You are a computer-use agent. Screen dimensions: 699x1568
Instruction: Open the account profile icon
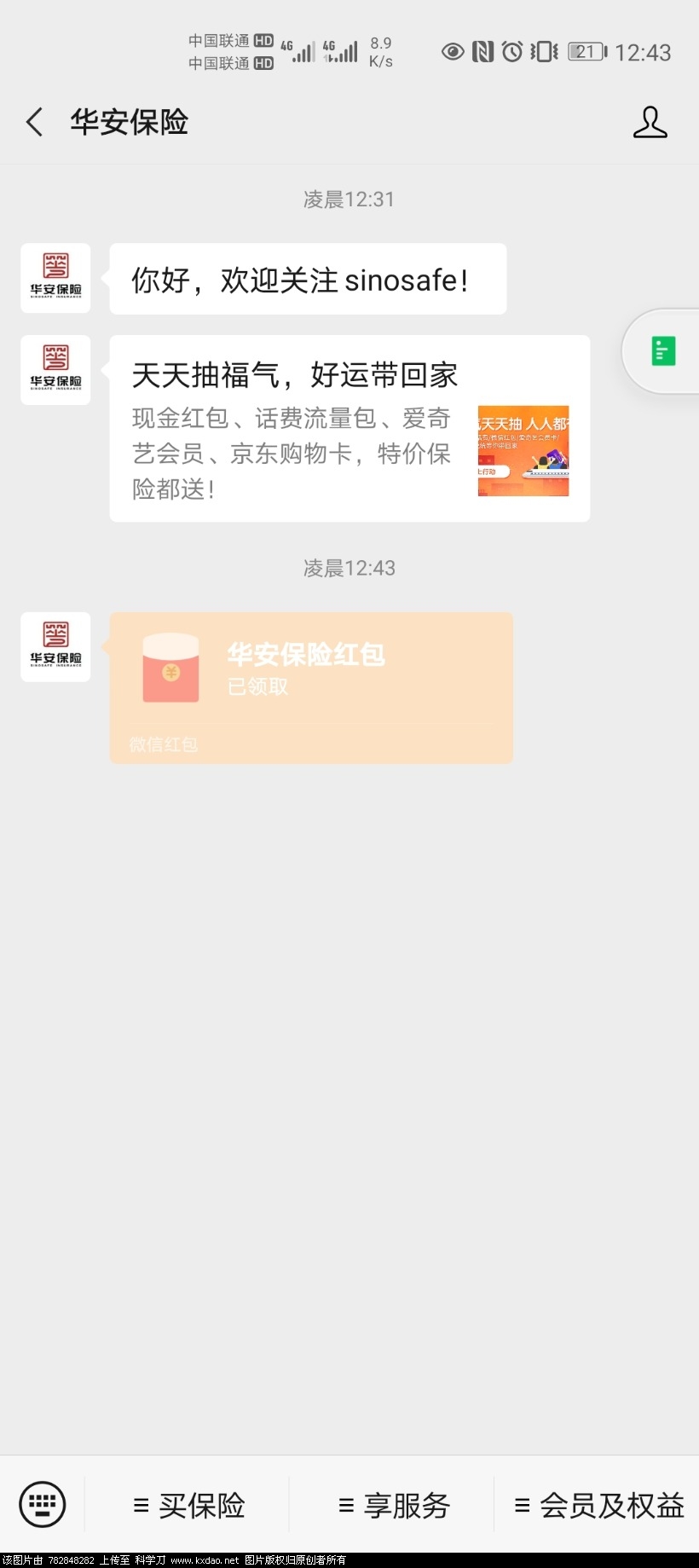650,122
